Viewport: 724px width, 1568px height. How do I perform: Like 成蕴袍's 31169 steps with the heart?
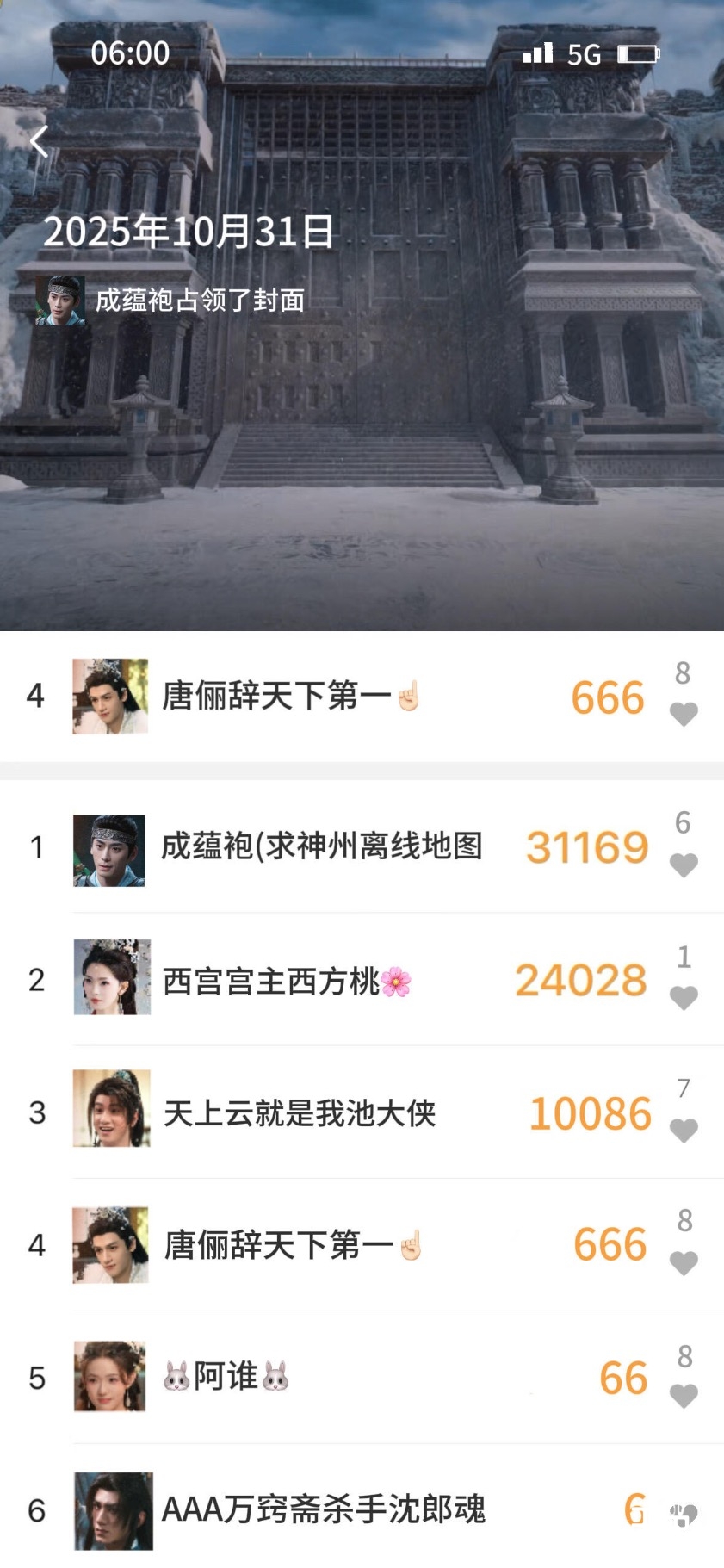click(x=684, y=865)
